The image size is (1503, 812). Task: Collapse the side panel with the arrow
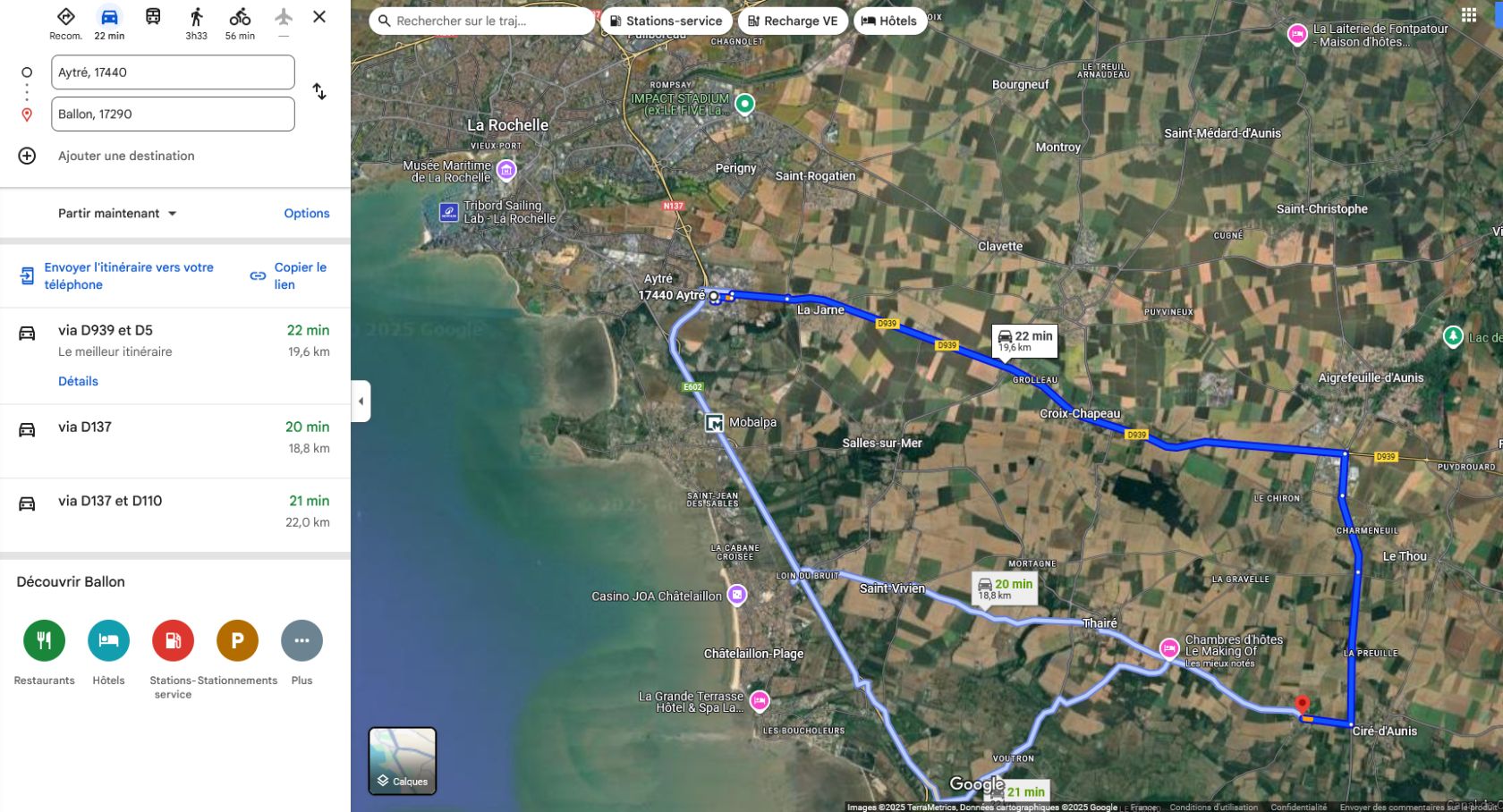click(361, 402)
